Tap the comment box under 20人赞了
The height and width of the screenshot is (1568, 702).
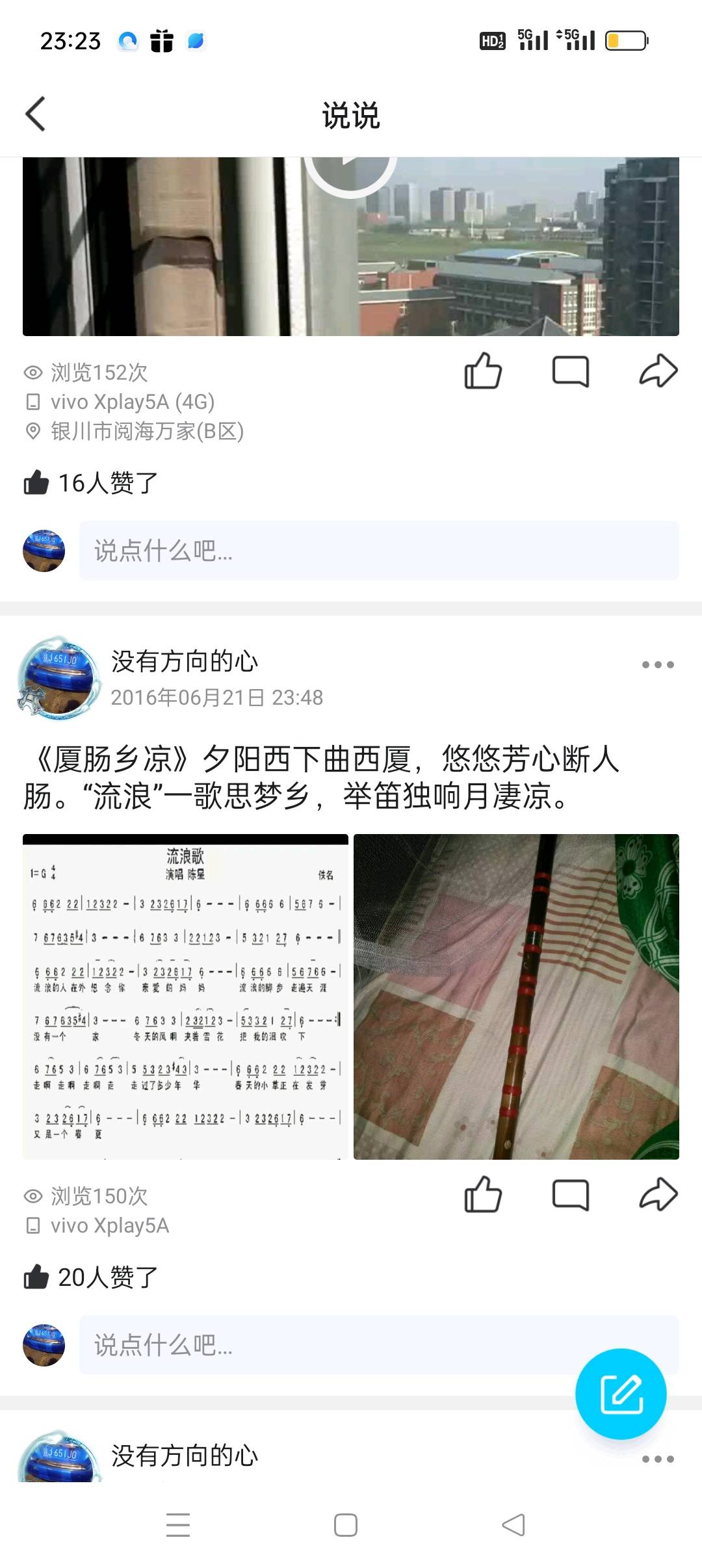click(x=325, y=1345)
